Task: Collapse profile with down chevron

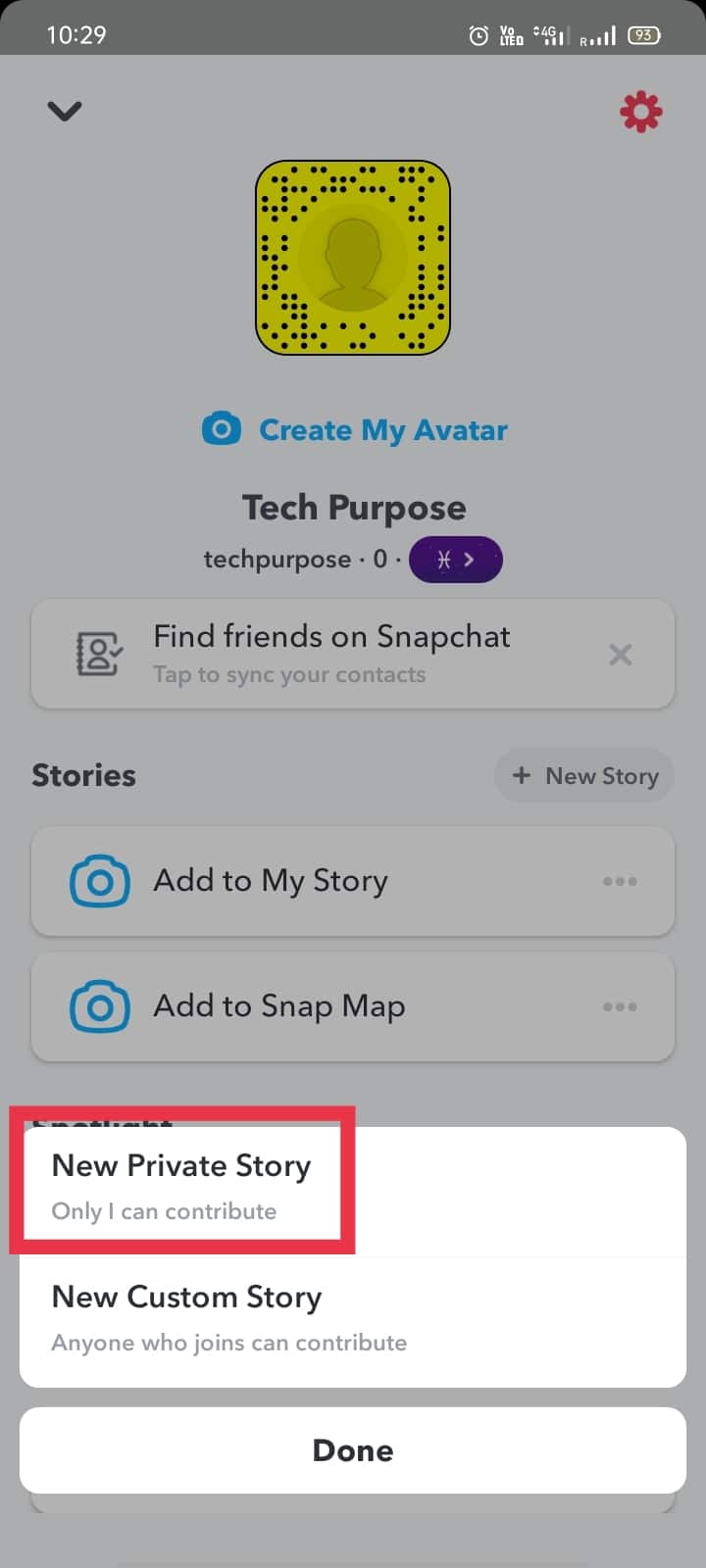Action: (x=65, y=111)
